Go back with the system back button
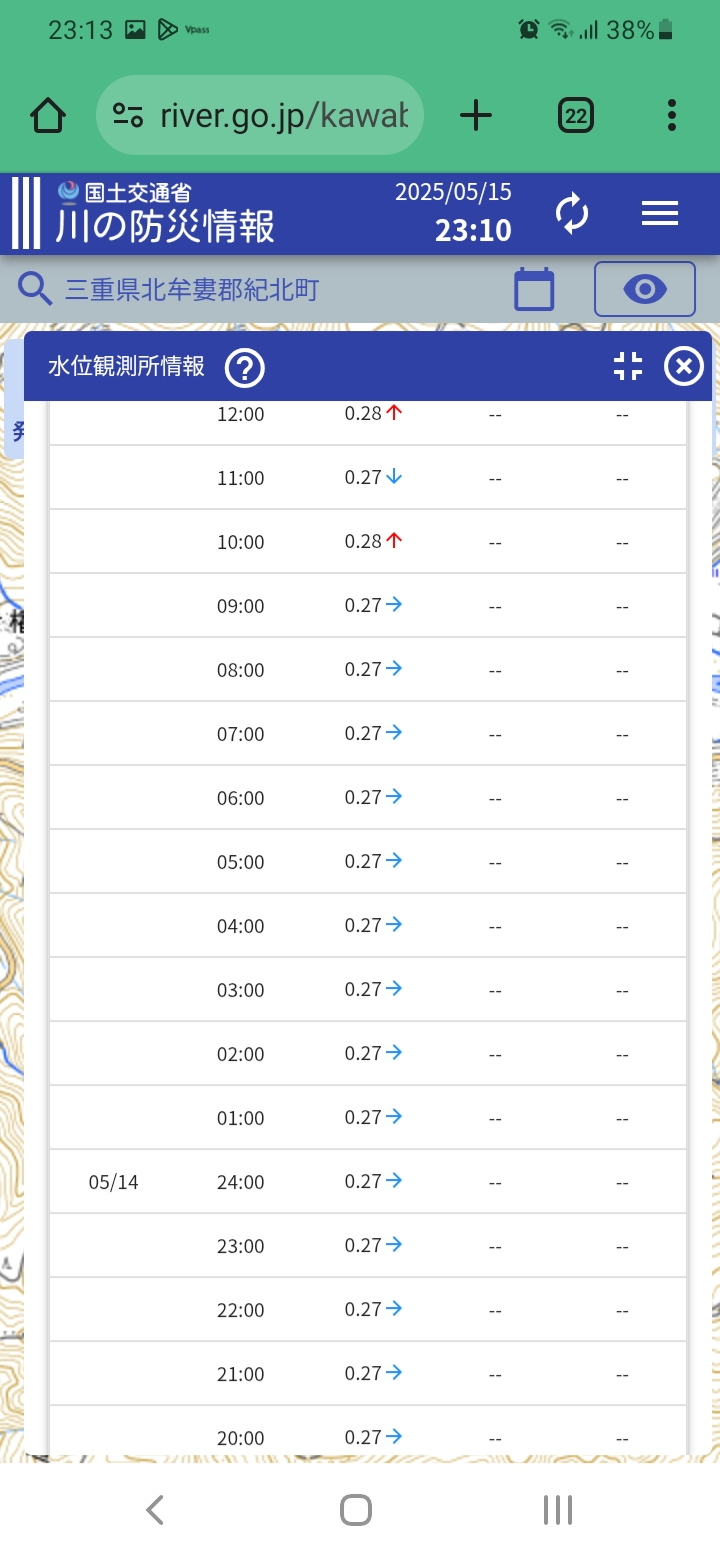 pos(155,1510)
